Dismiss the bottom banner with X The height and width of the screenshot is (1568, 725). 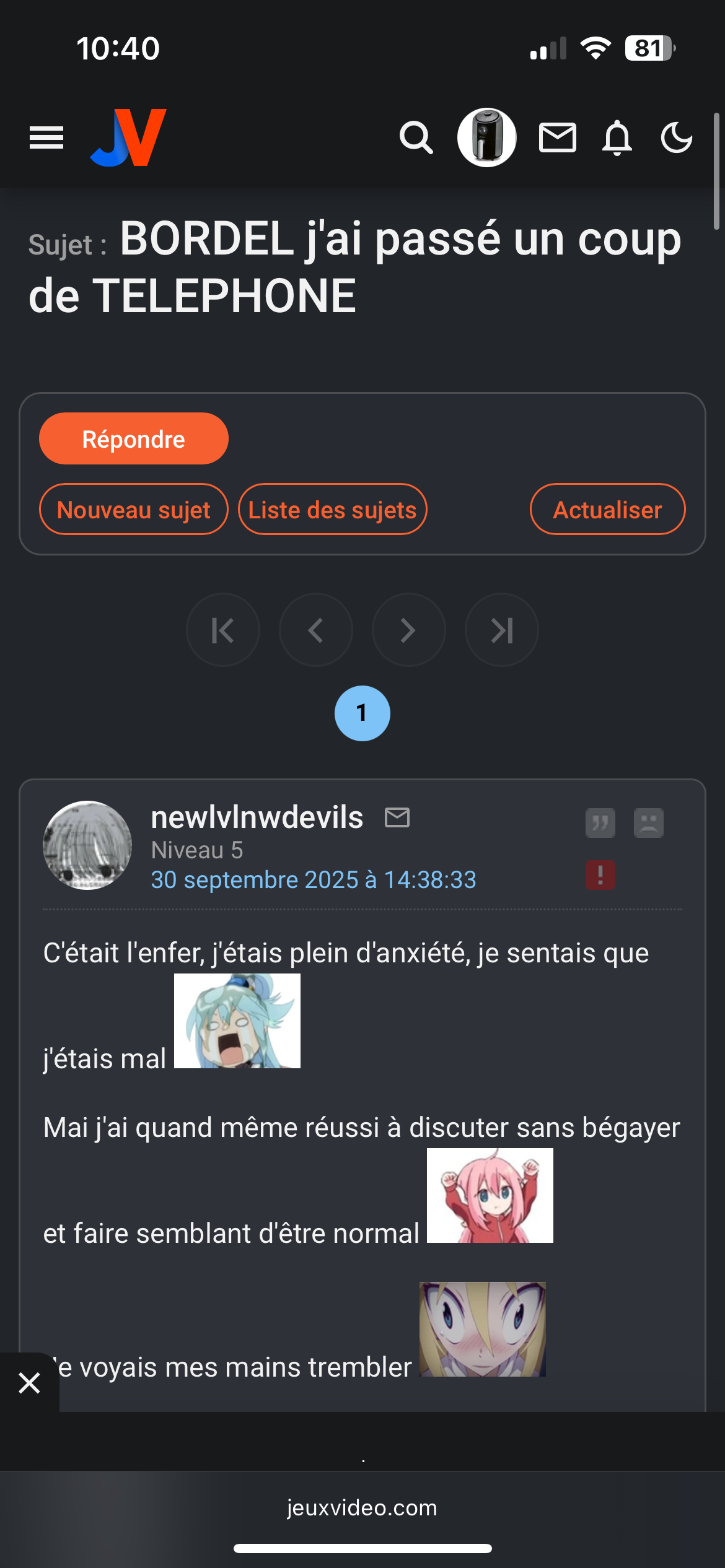[29, 1383]
